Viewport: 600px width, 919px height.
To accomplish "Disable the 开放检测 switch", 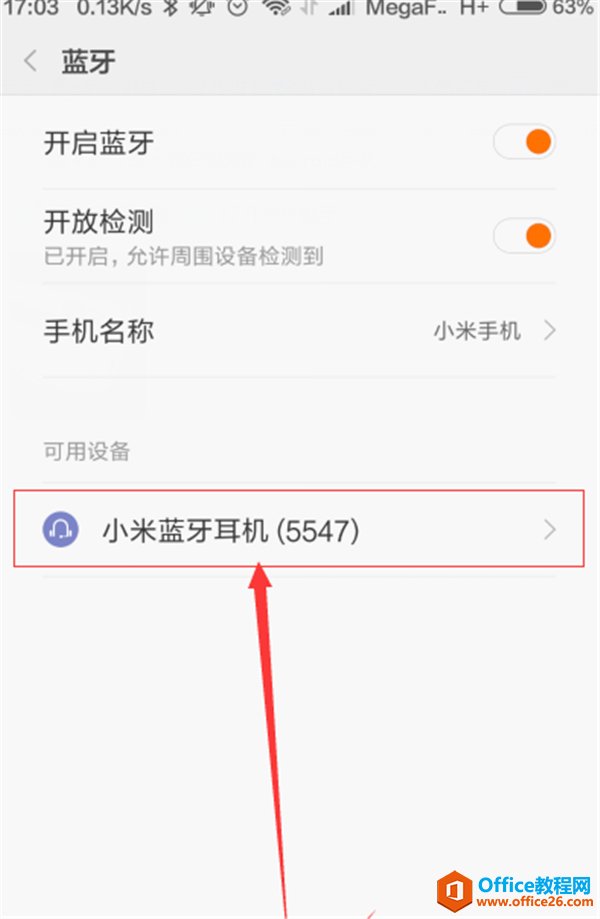I will click(524, 236).
